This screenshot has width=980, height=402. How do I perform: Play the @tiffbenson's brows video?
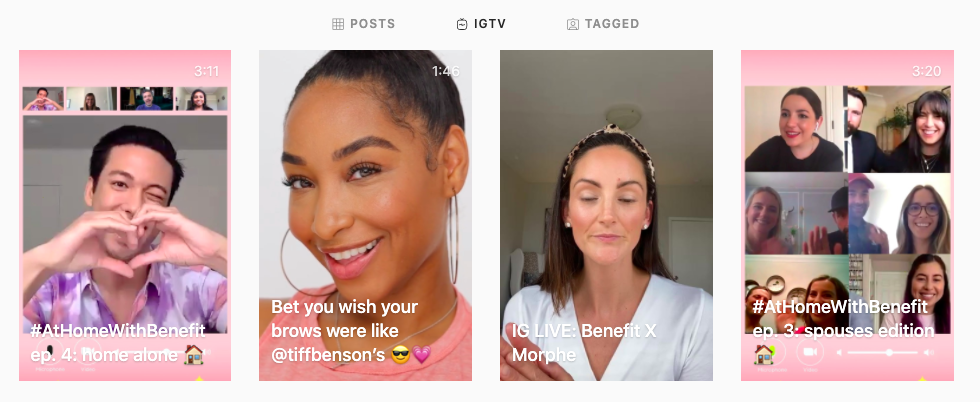pyautogui.click(x=365, y=215)
